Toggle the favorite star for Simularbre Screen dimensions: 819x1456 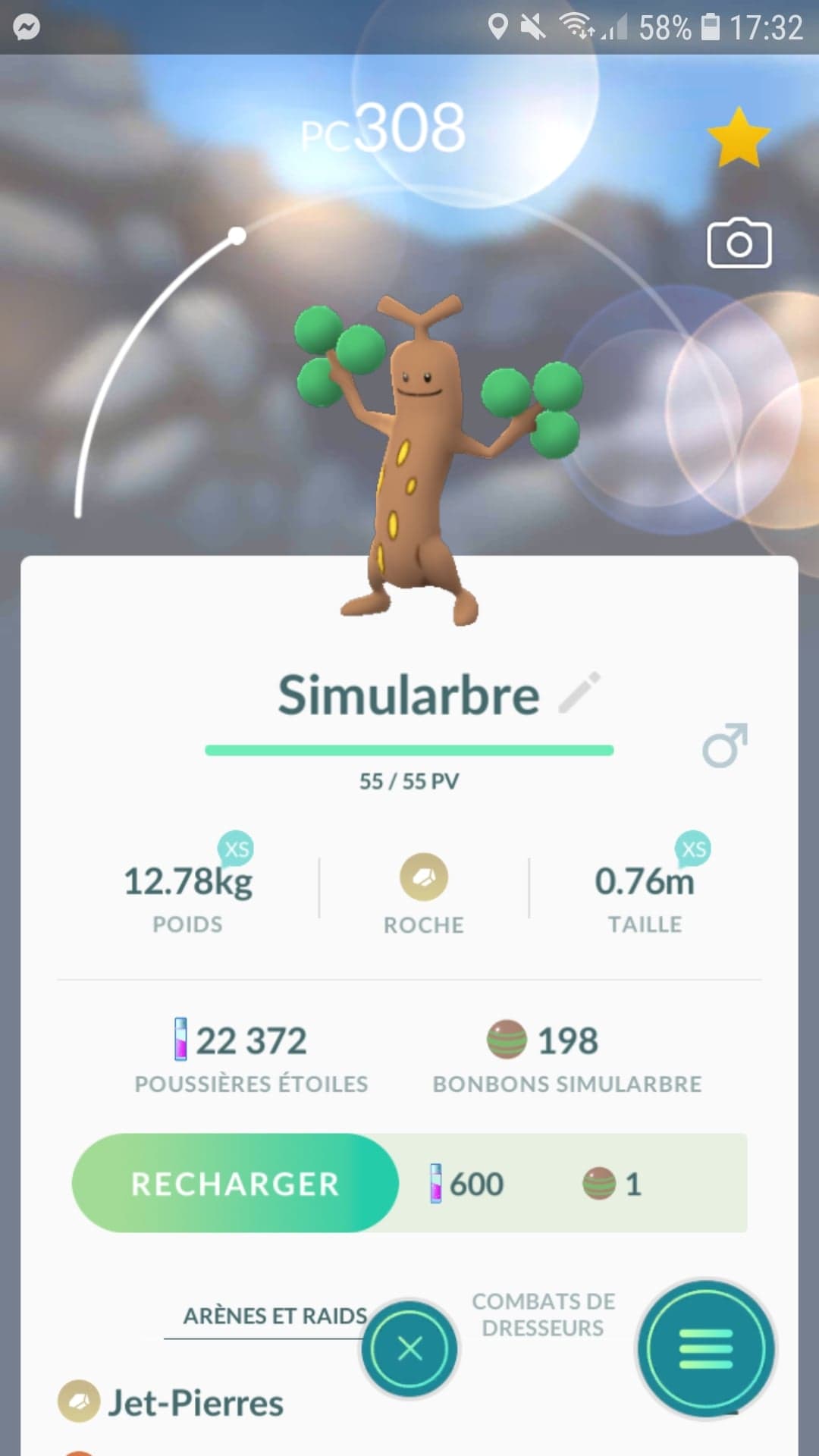[x=738, y=138]
